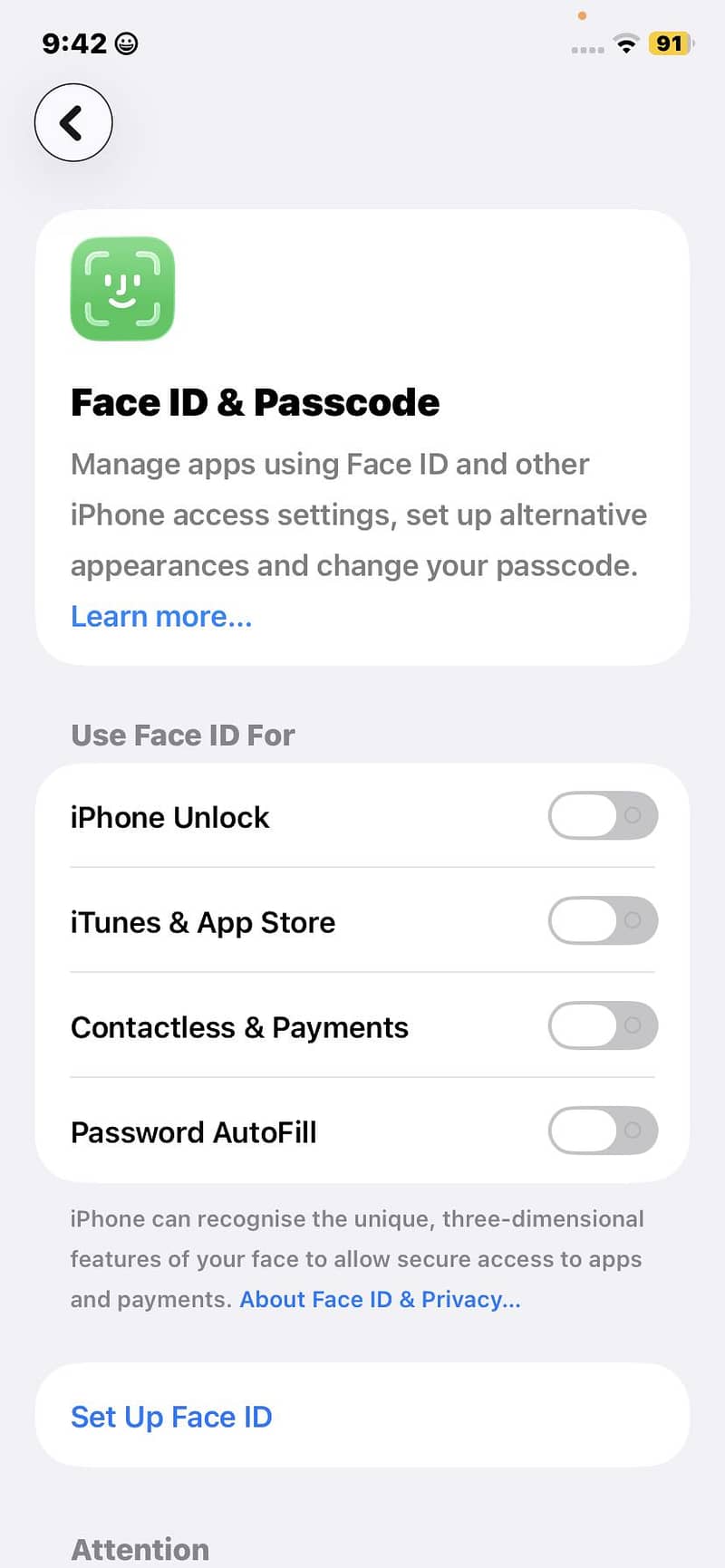This screenshot has height=1568, width=725.
Task: Toggle the iPhone Unlock switch
Action: pyautogui.click(x=603, y=815)
